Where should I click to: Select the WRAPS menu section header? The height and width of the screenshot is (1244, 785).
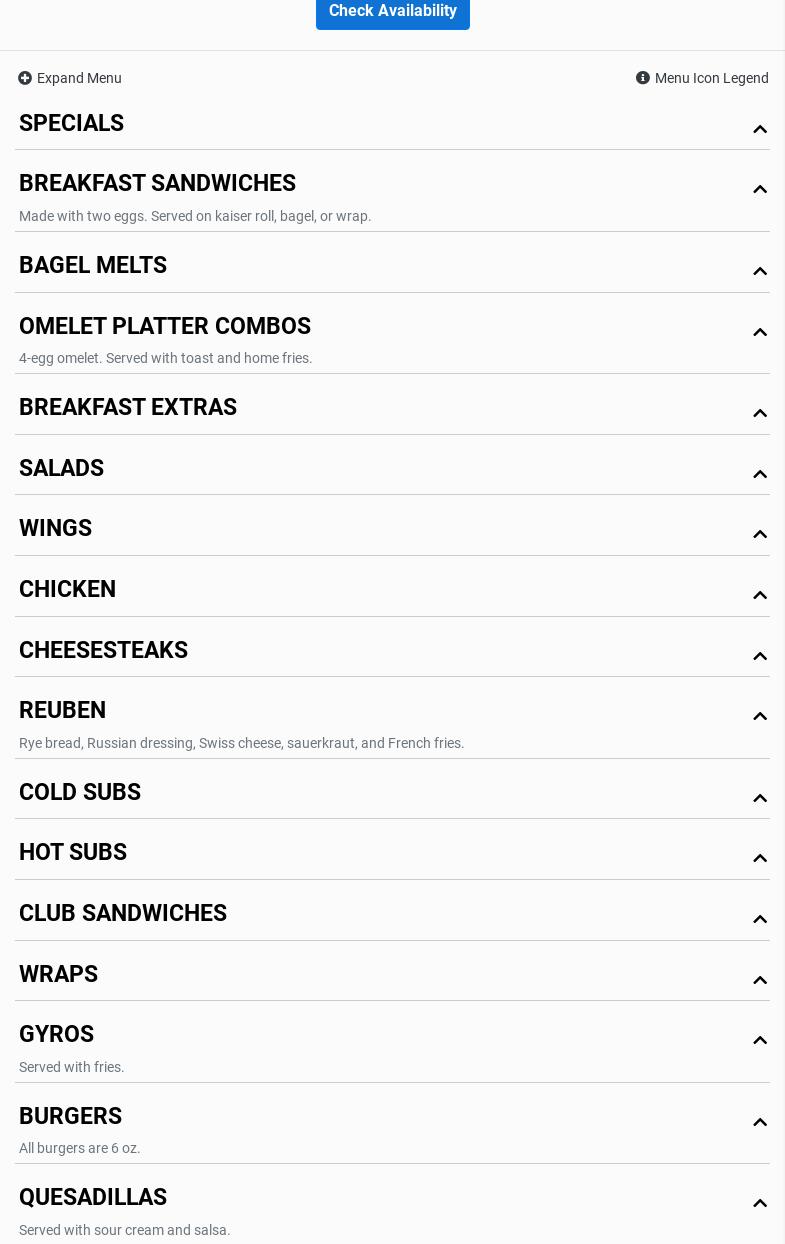coord(58,974)
